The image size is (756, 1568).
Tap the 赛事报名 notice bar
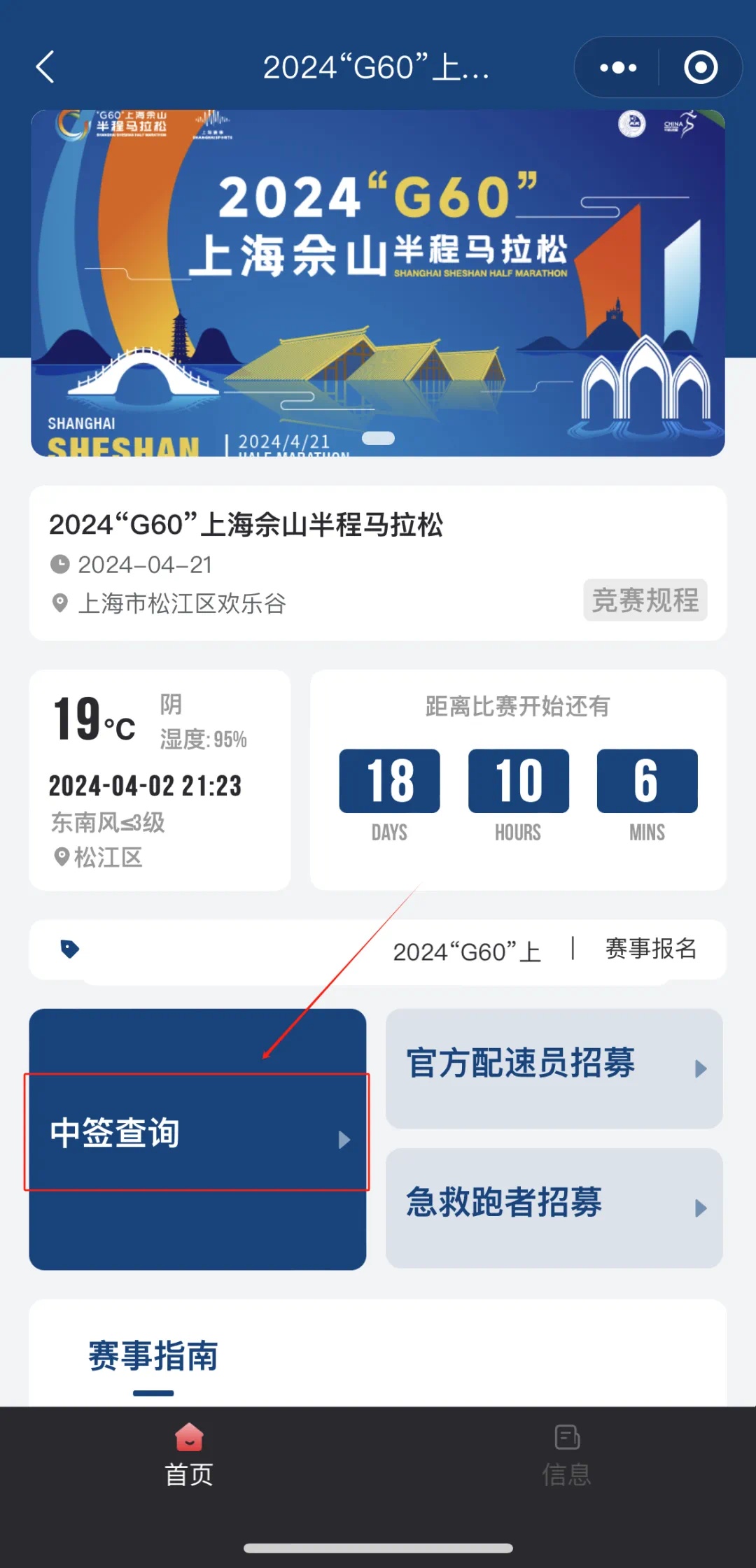click(x=378, y=949)
